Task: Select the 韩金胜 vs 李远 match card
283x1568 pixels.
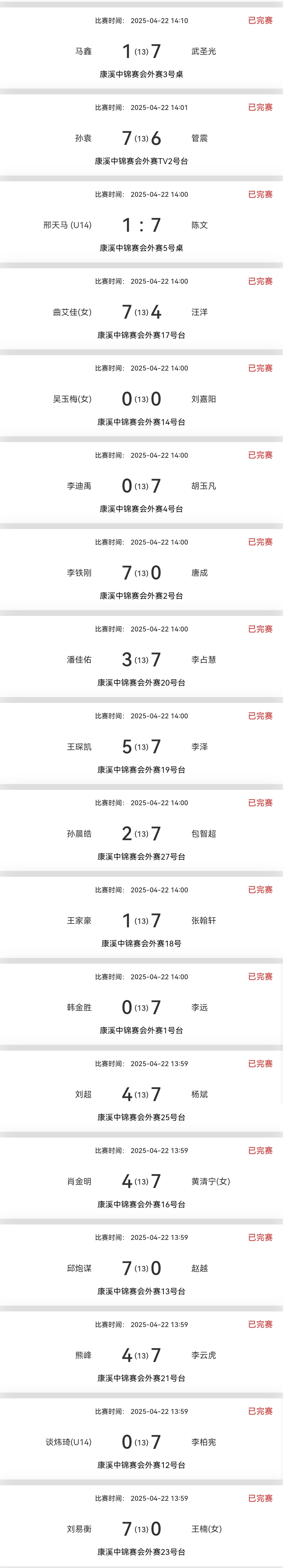Action: (x=141, y=1008)
